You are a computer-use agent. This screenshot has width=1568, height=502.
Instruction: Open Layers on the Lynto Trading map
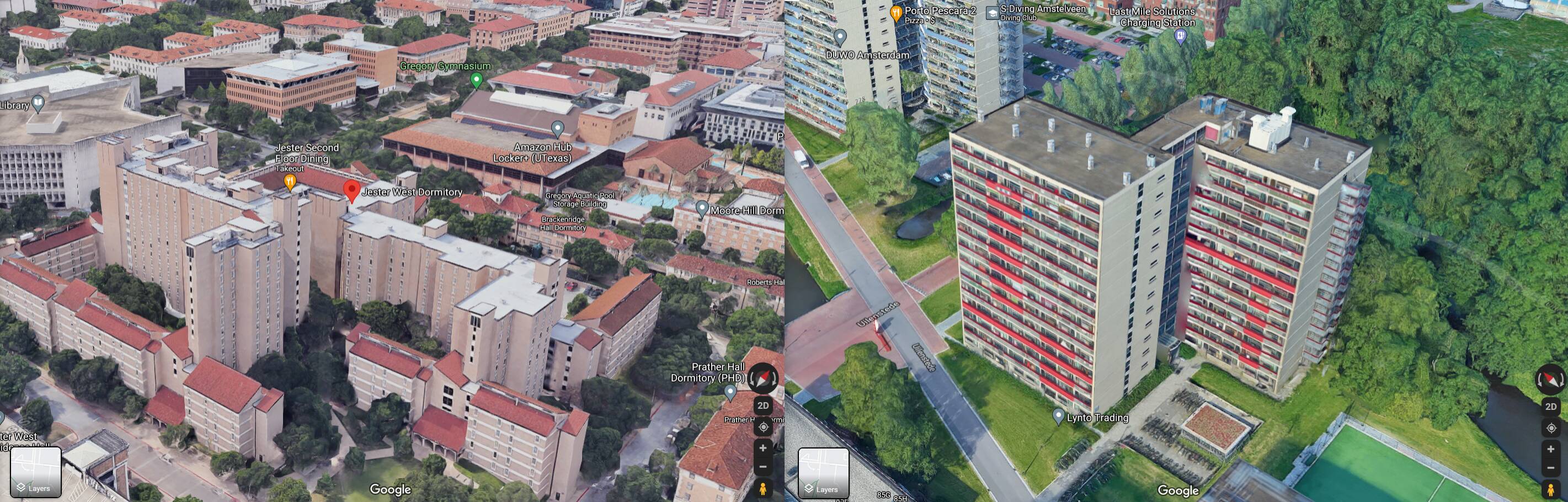click(823, 473)
